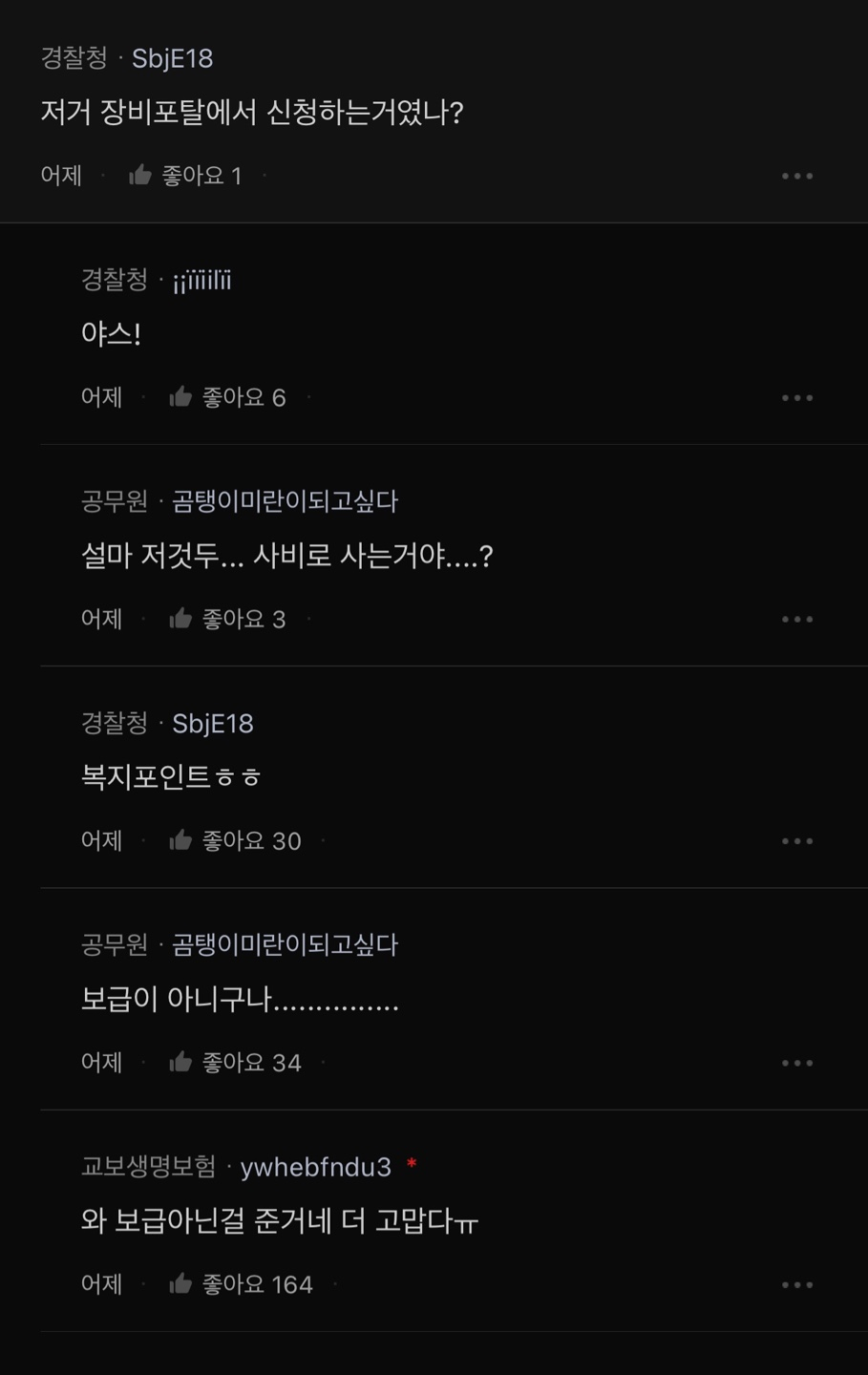Like the reply '설마 저것두... 사비로 사는거야....?'
The height and width of the screenshot is (1375, 868).
pos(181,619)
